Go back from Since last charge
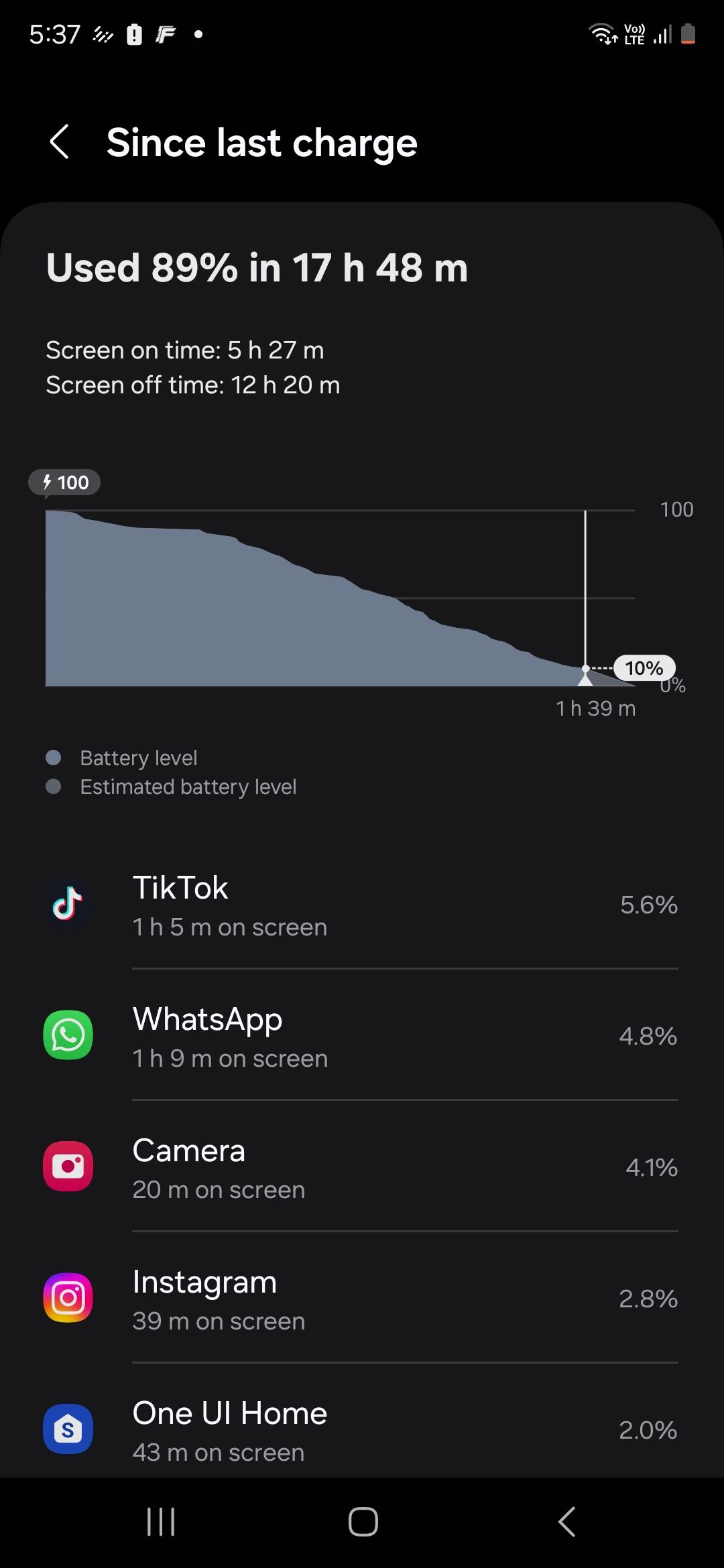724x1568 pixels. (60, 142)
